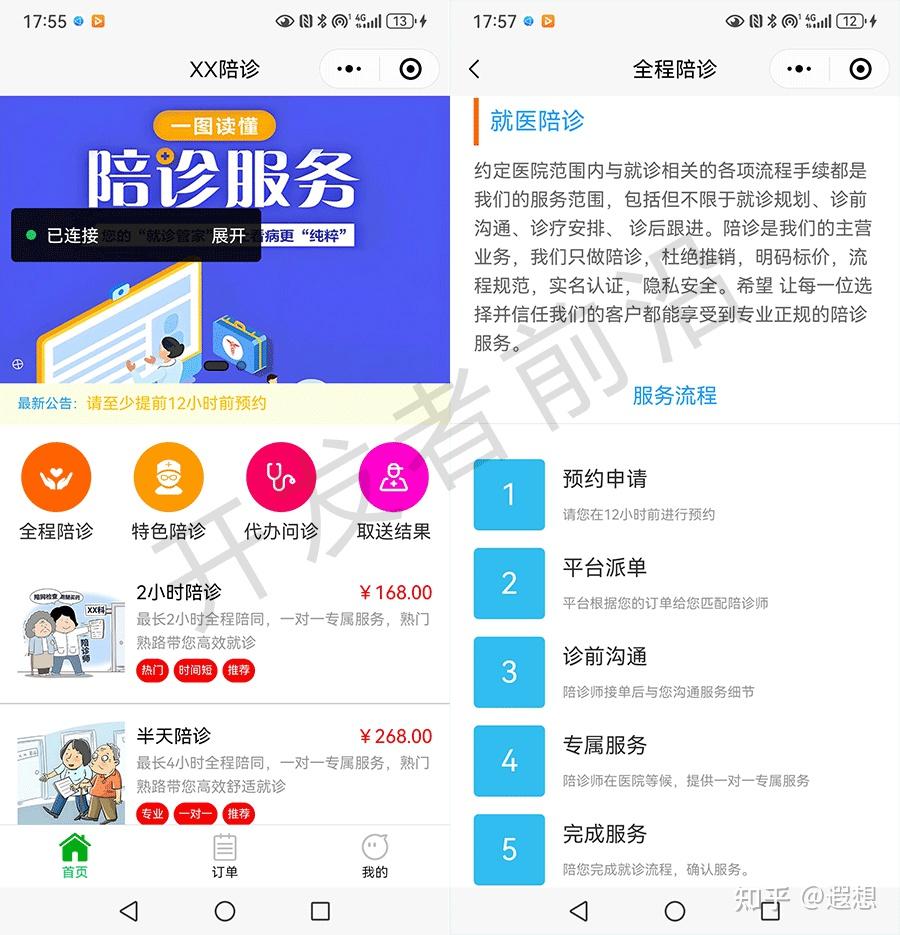Tap the 最新公告 announcement bar

pyautogui.click(x=225, y=404)
